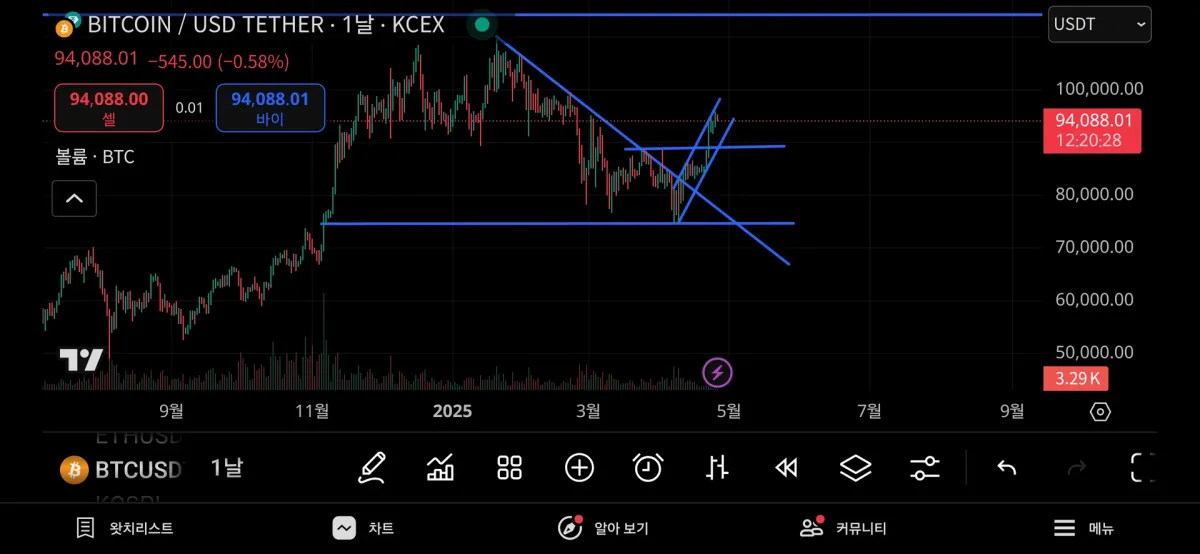Add a symbol with plus icon
1200x554 pixels.
click(x=579, y=467)
